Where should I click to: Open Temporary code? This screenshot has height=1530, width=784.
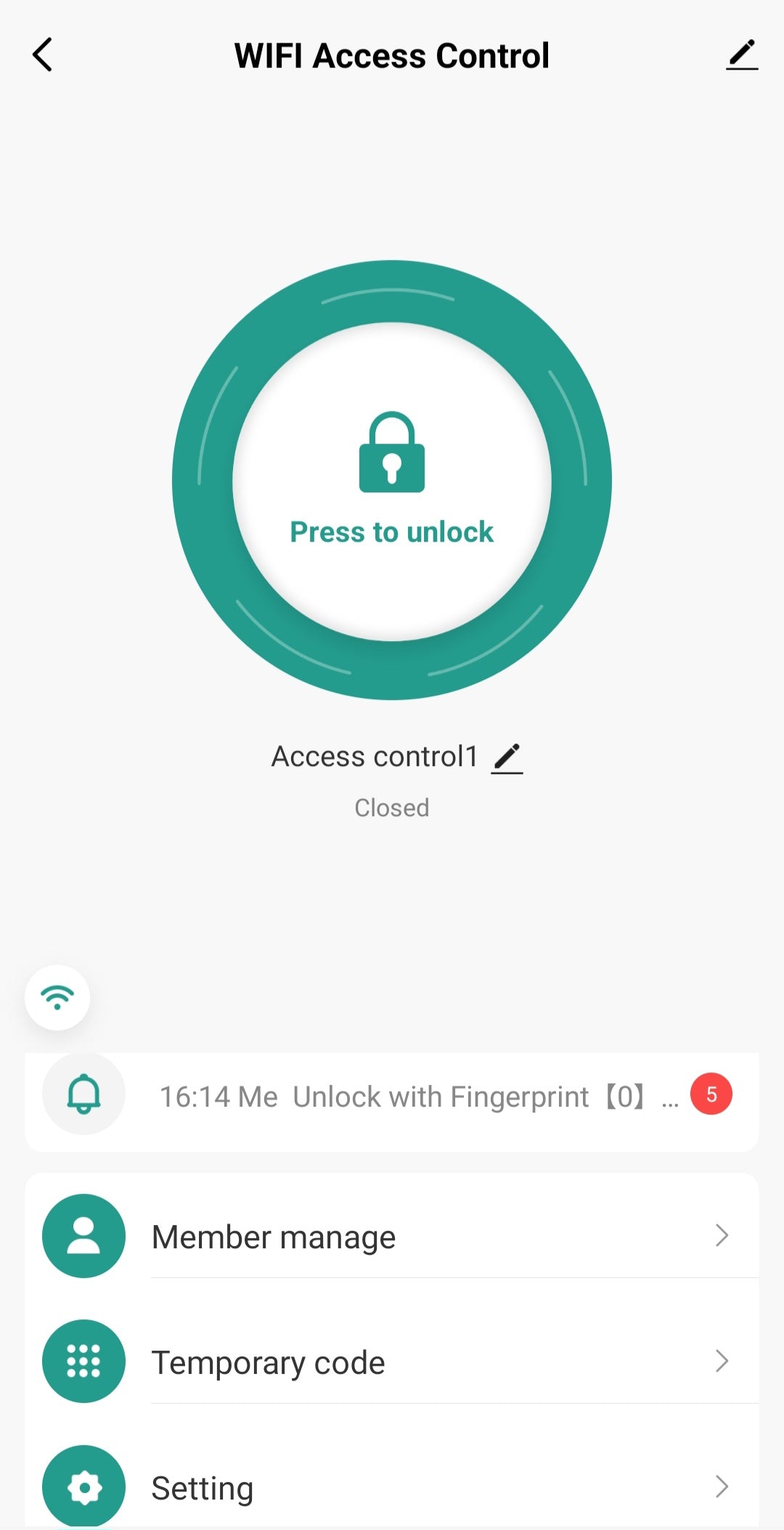(392, 1362)
